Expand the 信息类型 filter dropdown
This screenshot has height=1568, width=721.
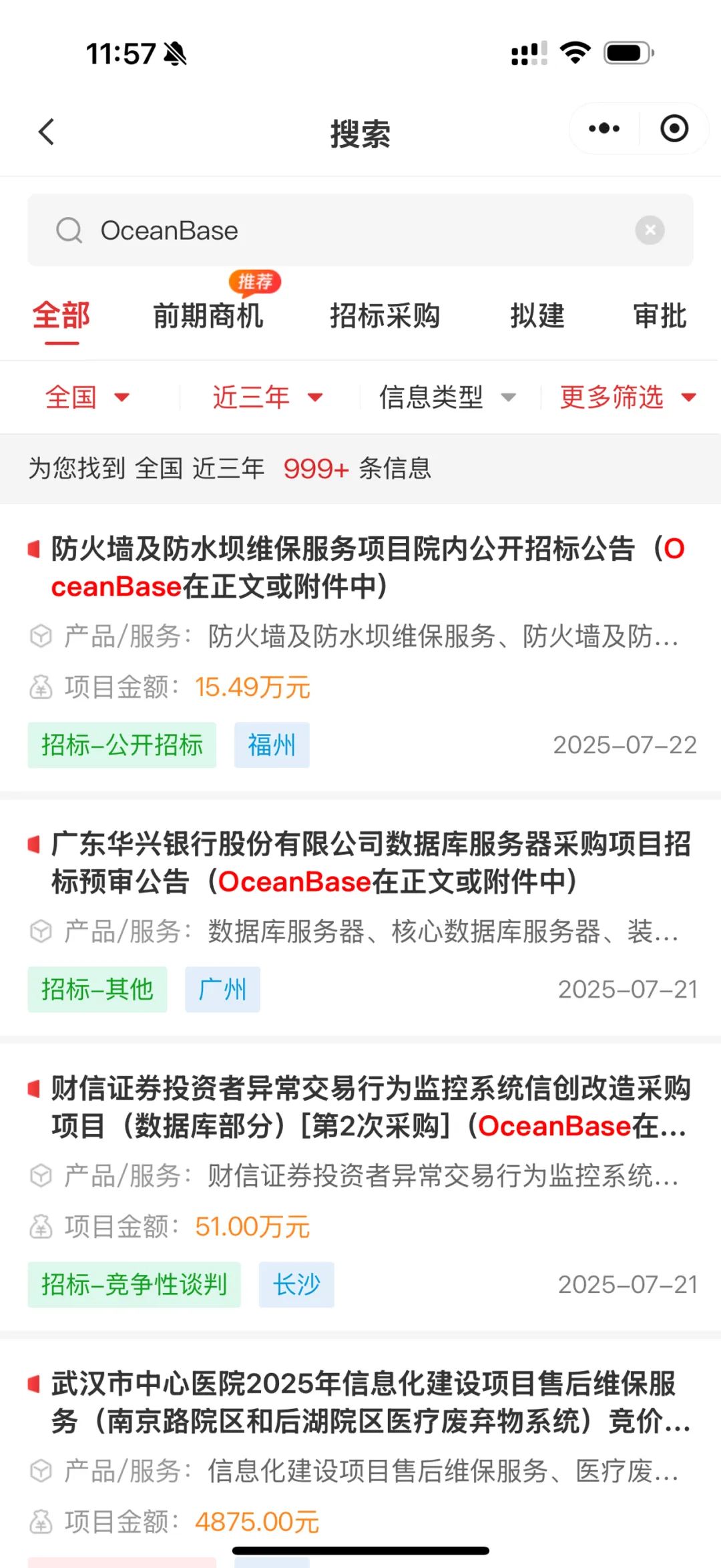(447, 397)
